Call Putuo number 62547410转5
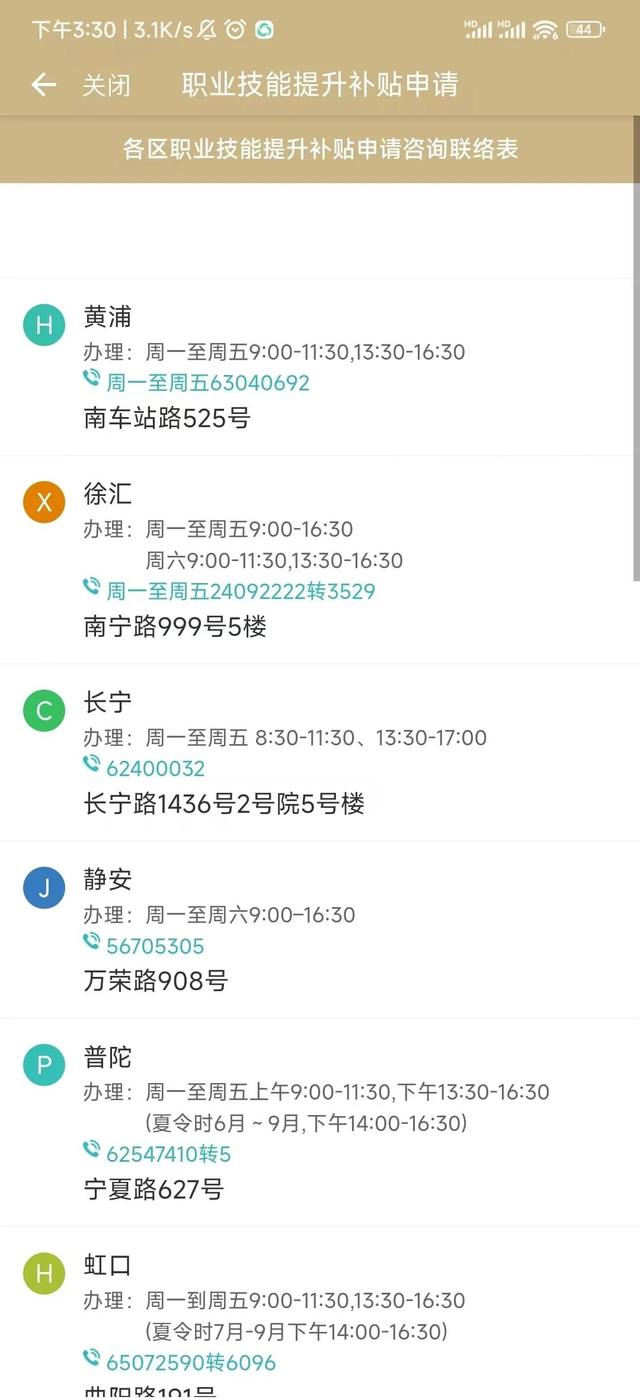Image resolution: width=640 pixels, height=1400 pixels. pyautogui.click(x=157, y=1154)
